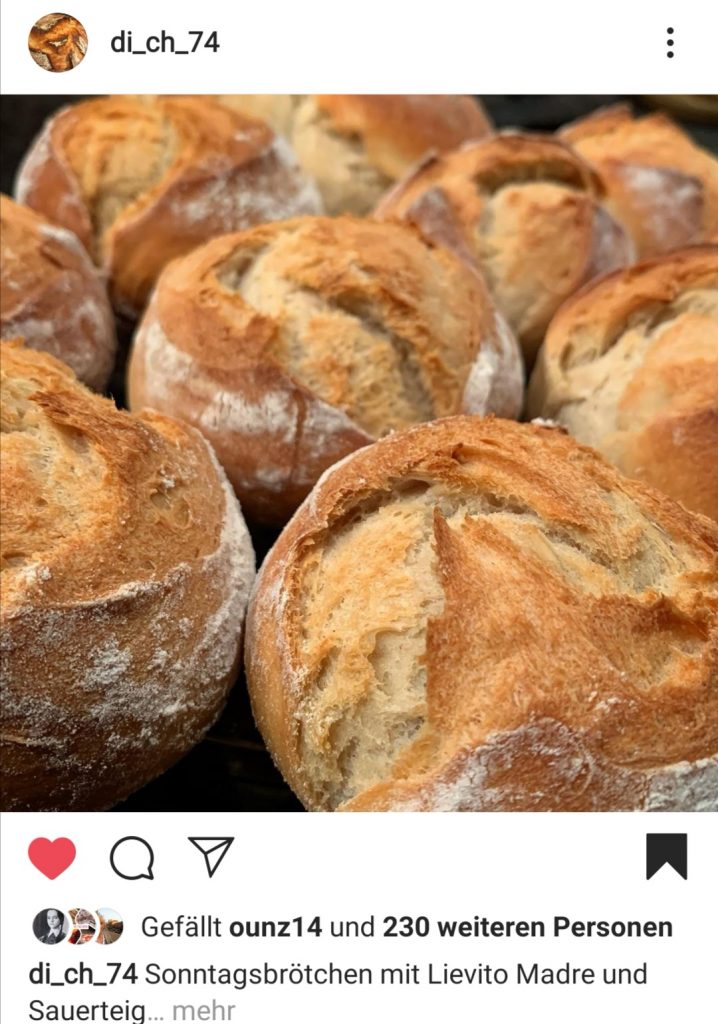Viewport: 718px width, 1024px height.
Task: Remove the post from saved bookmarks
Action: [666, 856]
